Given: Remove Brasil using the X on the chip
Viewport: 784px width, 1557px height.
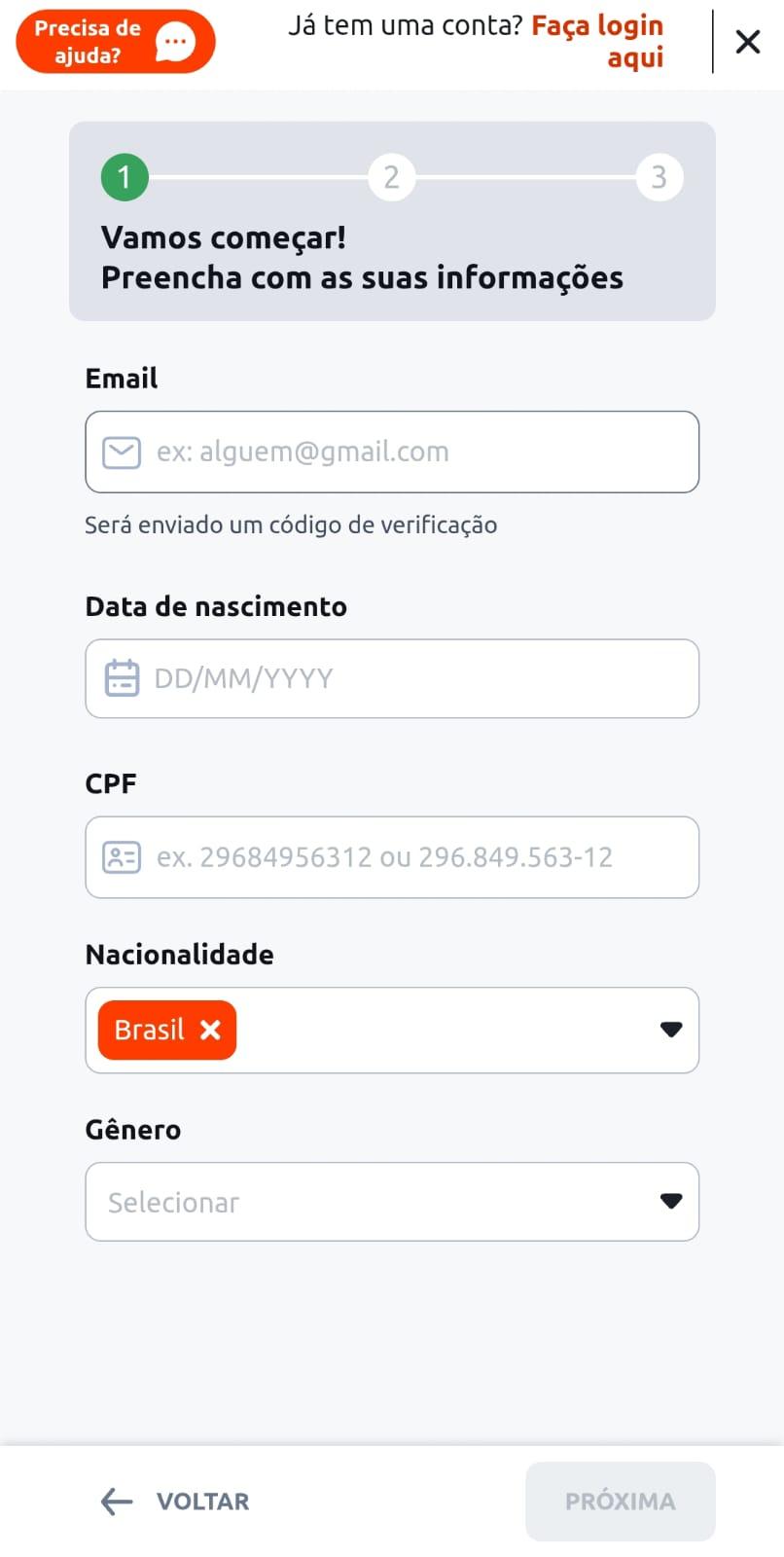Looking at the screenshot, I should tap(211, 1030).
